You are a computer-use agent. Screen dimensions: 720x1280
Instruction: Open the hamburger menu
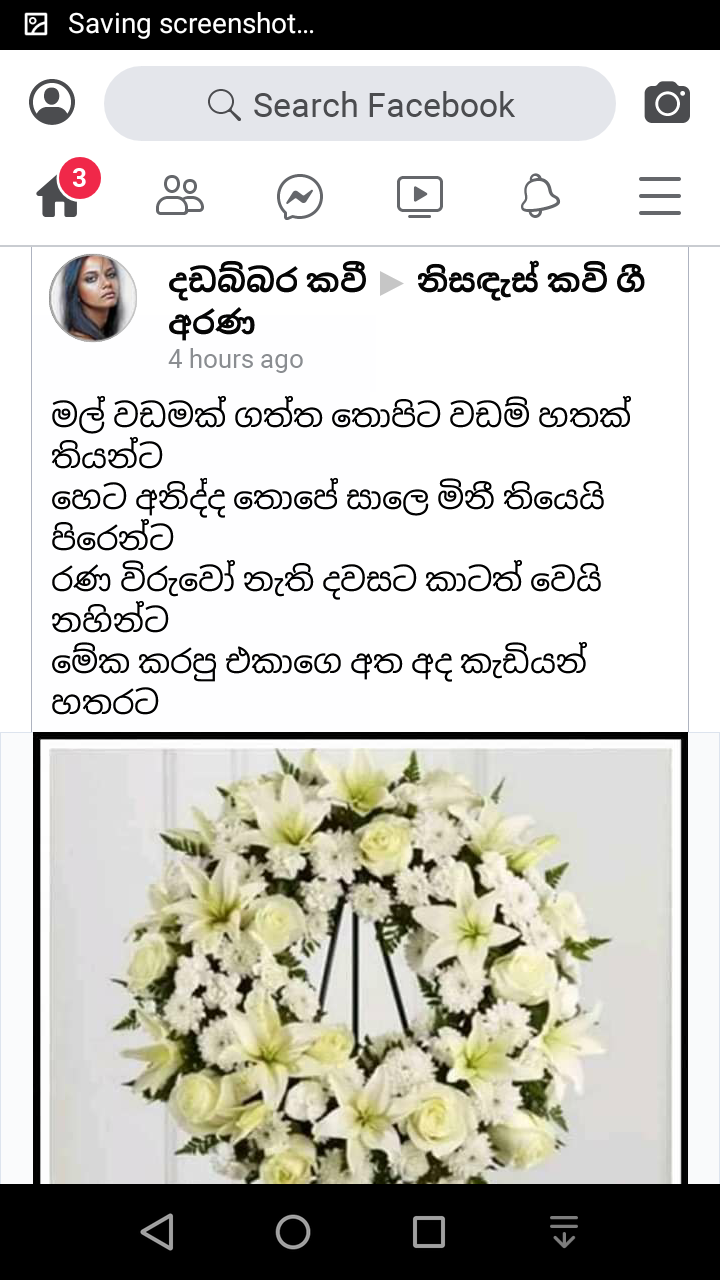[x=660, y=196]
